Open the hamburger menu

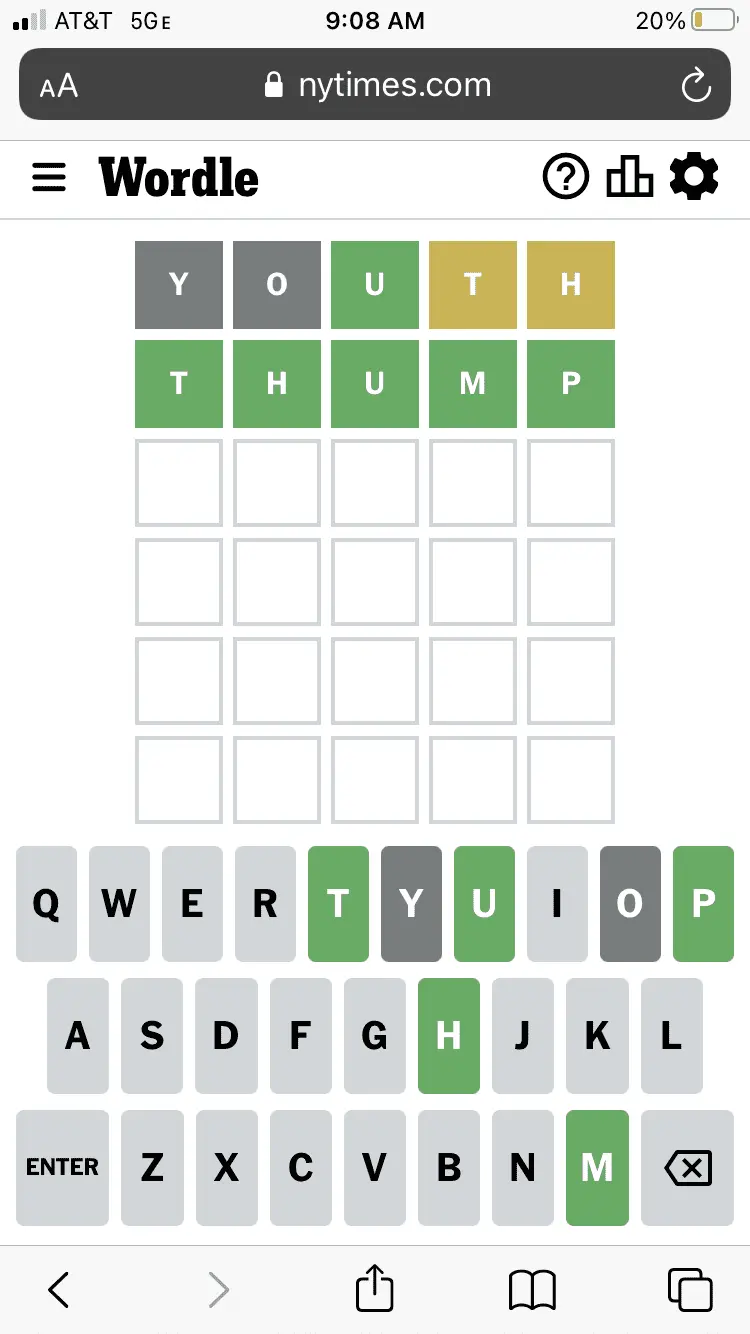pos(49,178)
